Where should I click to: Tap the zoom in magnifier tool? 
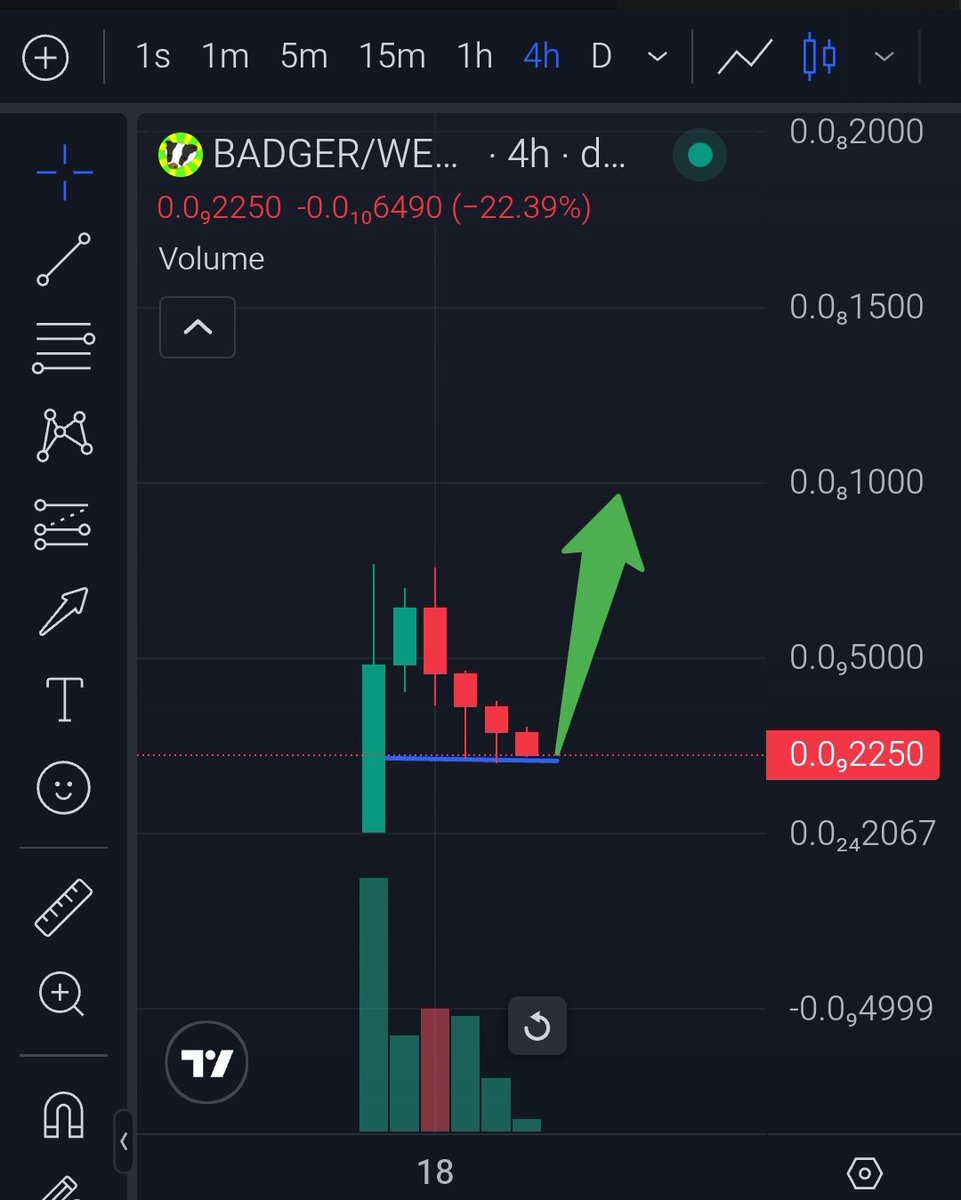tap(62, 995)
